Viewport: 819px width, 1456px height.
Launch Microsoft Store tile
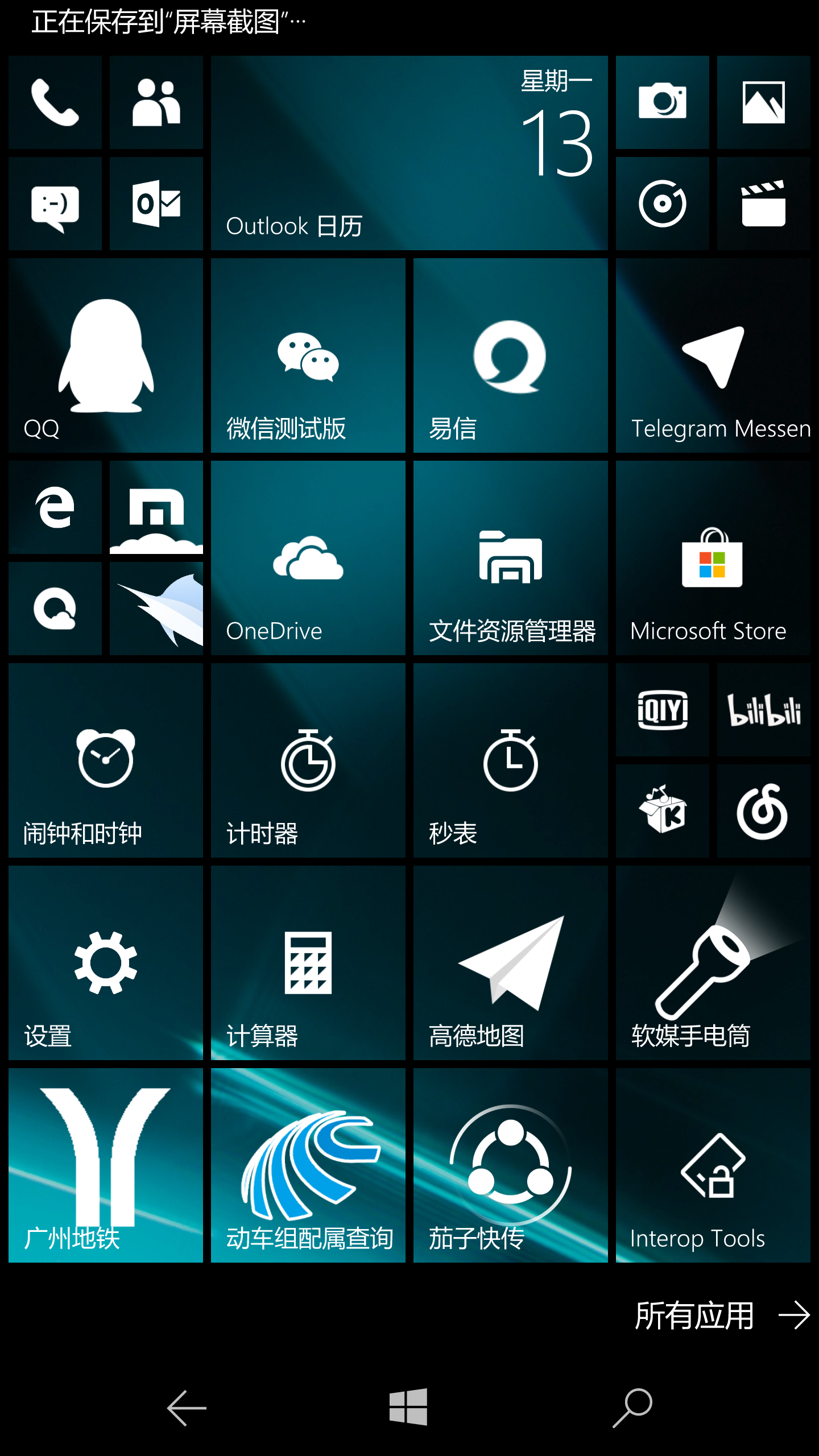(x=713, y=558)
